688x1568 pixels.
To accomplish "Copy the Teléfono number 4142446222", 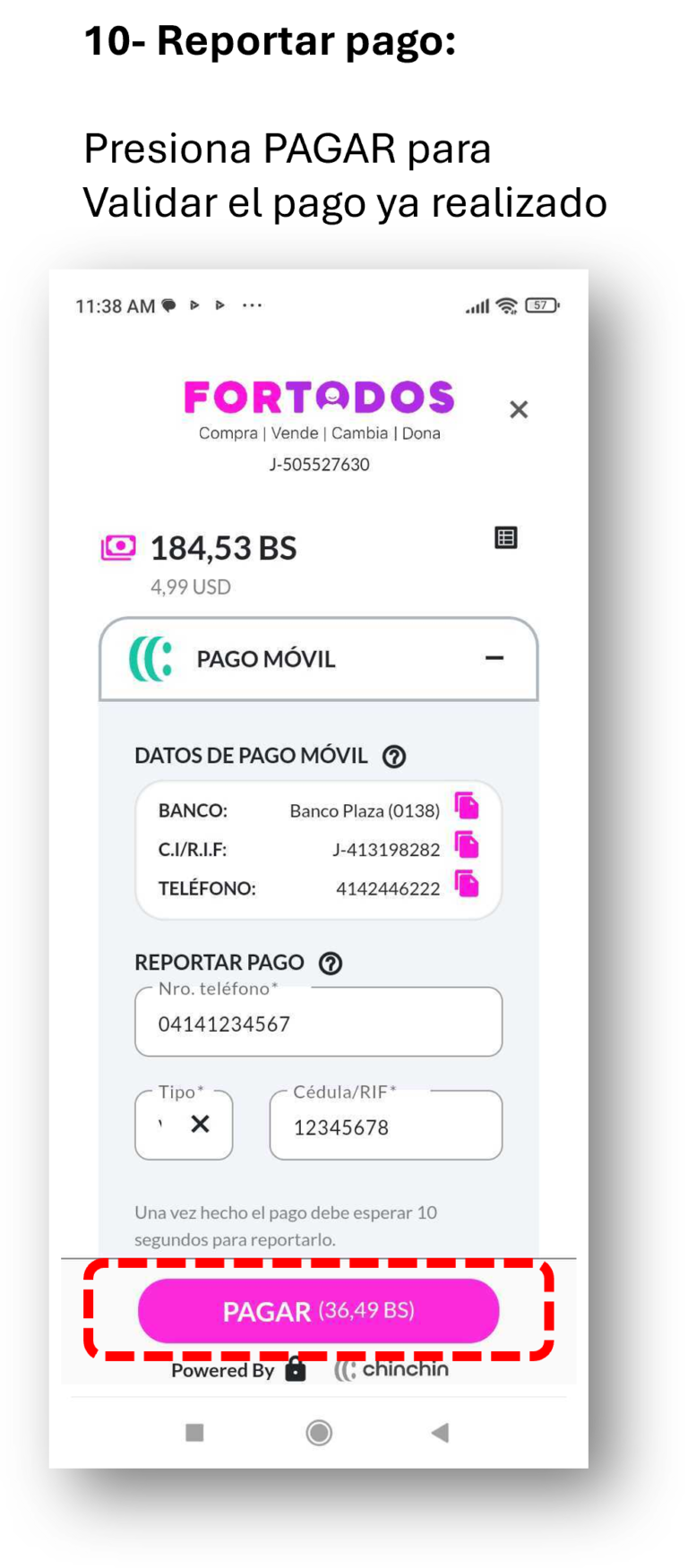I will click(467, 885).
